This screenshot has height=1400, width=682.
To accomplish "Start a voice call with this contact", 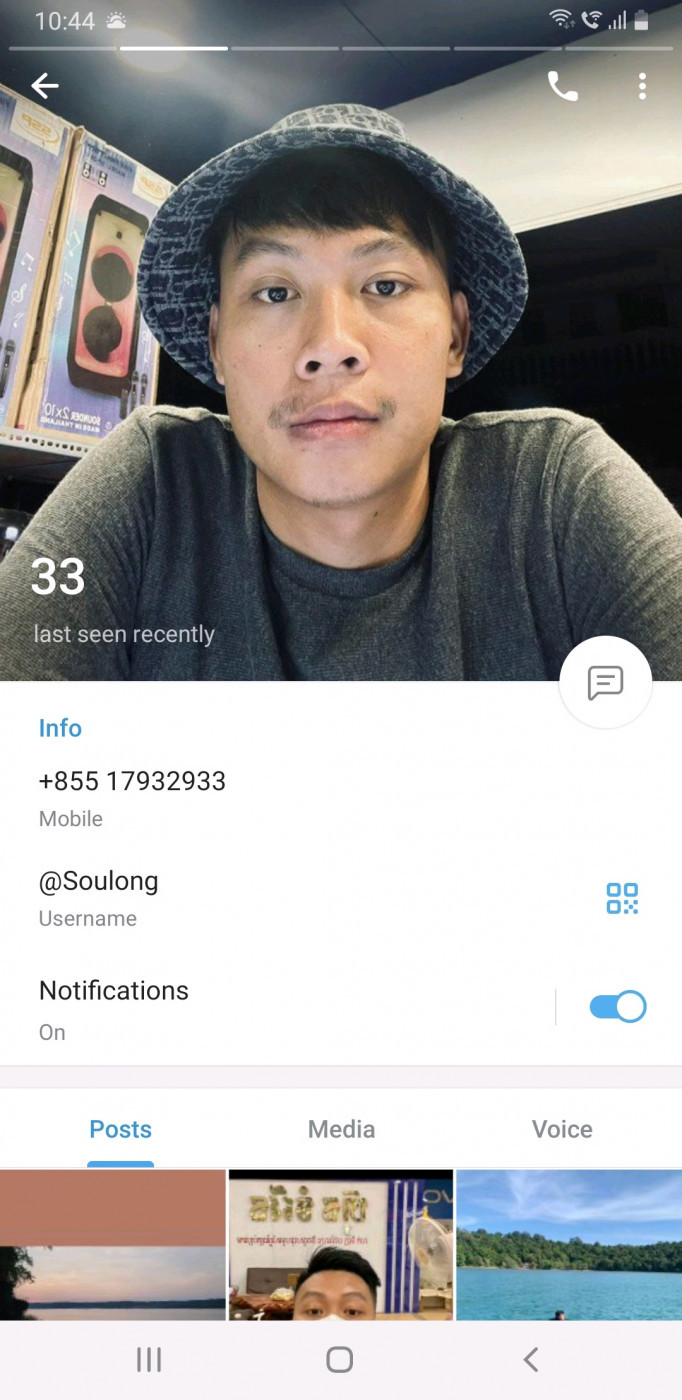I will point(563,87).
